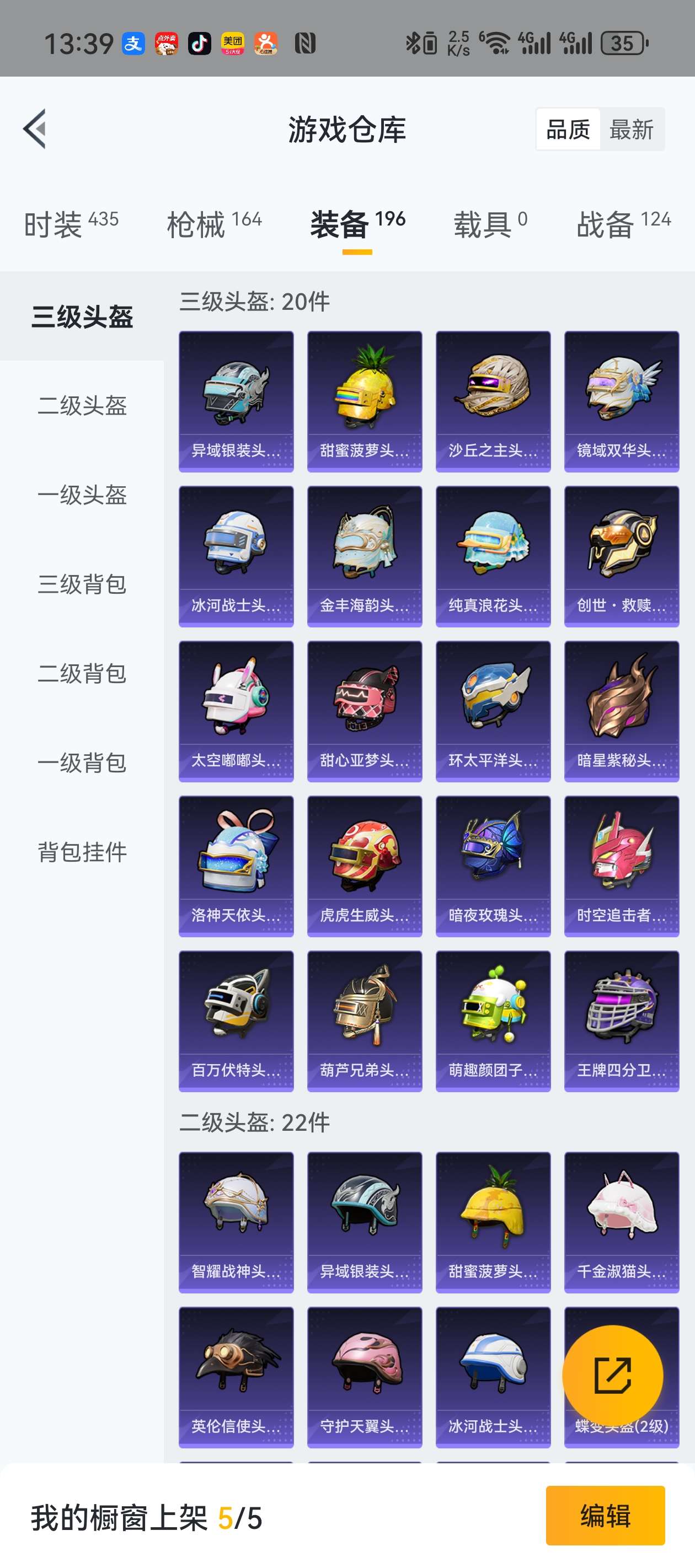
Task: Open the 洛神天依 helmet item
Action: 236,866
